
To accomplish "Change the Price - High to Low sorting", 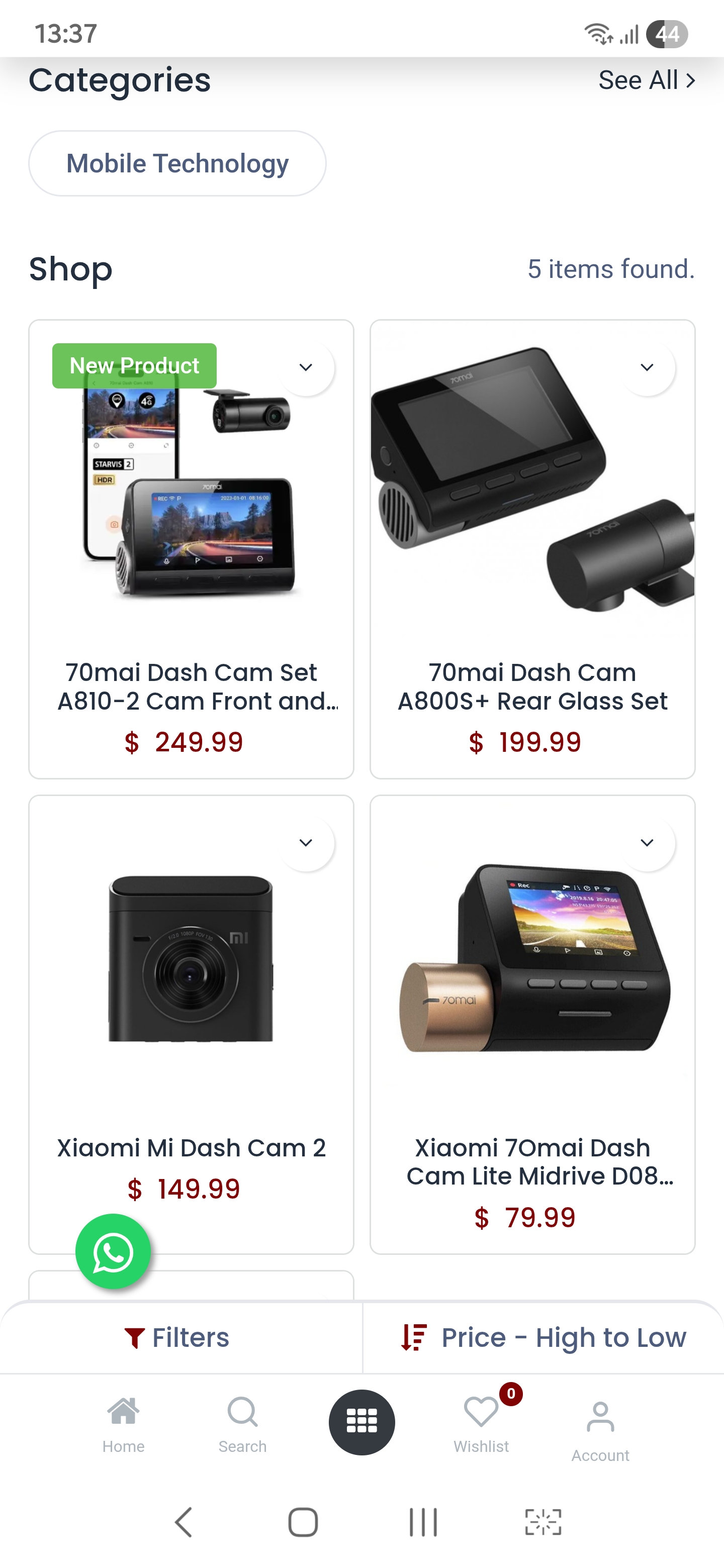I will pos(543,1337).
